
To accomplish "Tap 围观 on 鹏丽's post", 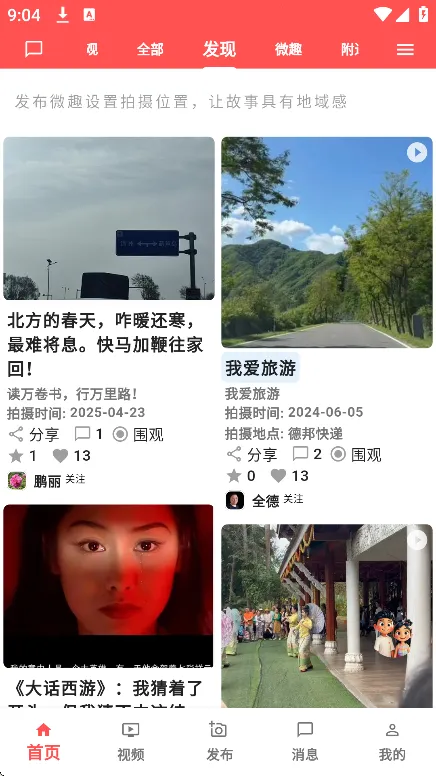I will click(138, 435).
